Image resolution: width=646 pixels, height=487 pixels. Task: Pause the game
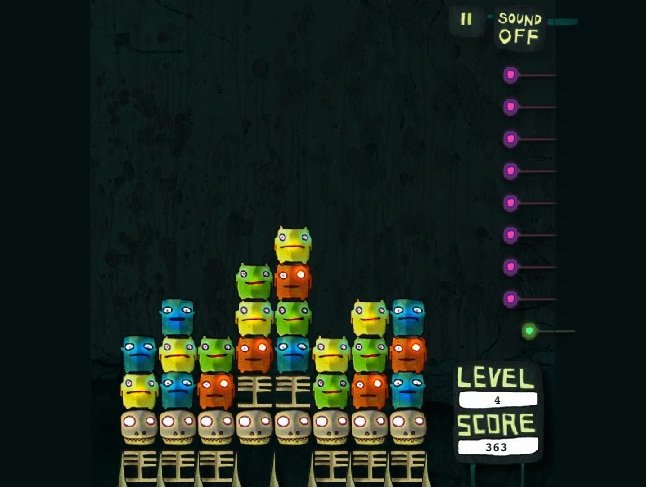(466, 19)
